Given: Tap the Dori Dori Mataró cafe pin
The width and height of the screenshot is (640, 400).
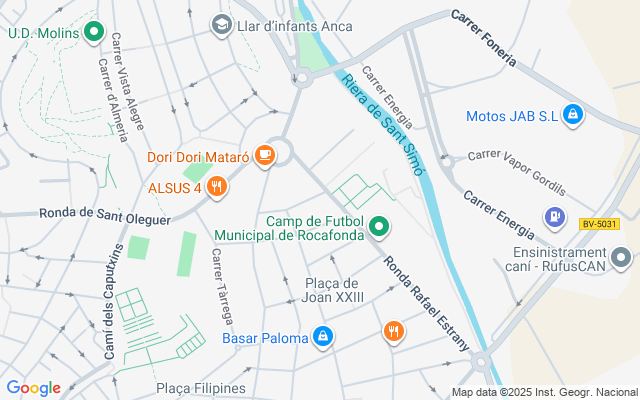Looking at the screenshot, I should [x=265, y=156].
